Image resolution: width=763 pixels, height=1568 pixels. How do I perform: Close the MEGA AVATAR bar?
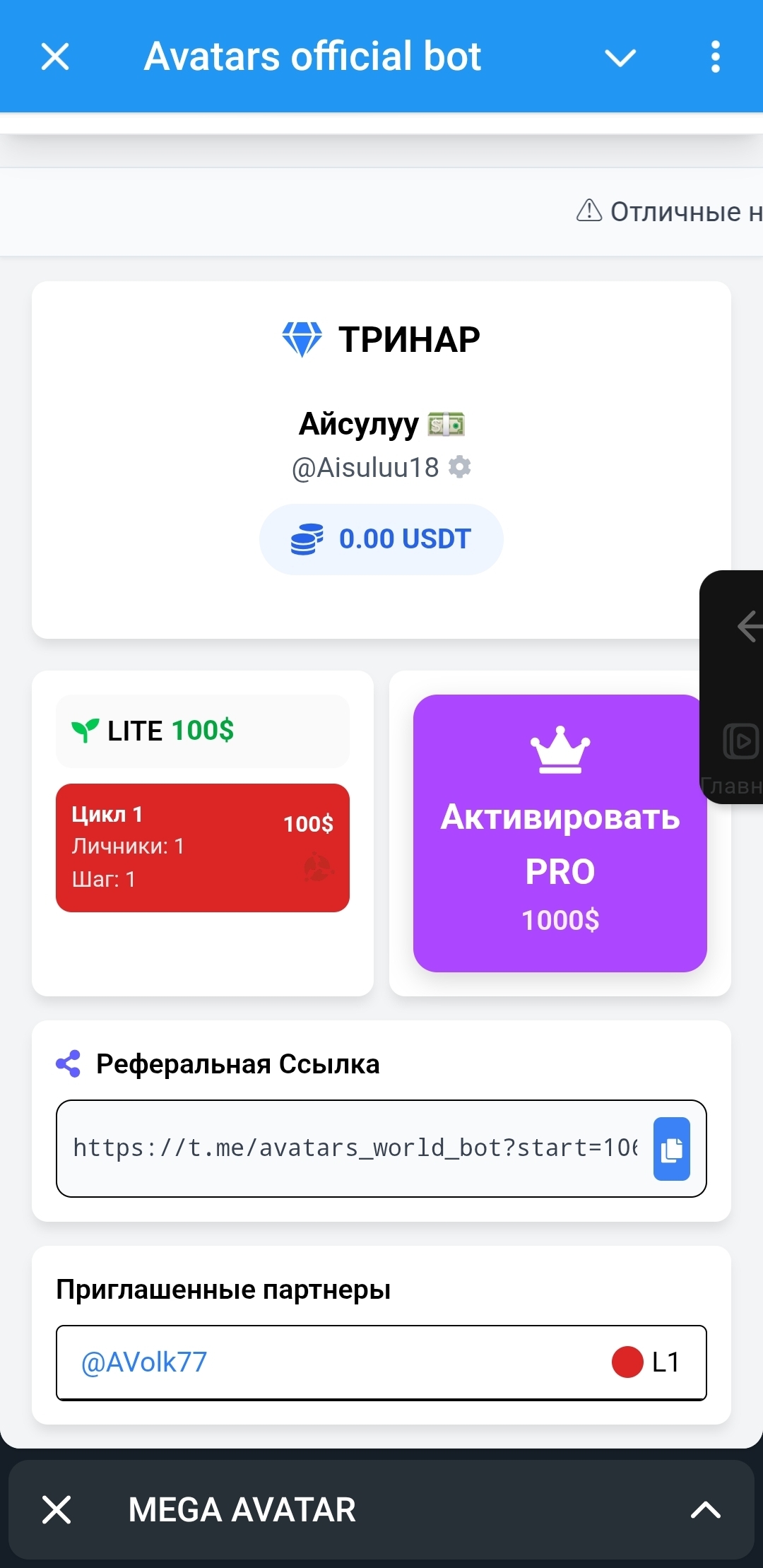coord(57,1509)
